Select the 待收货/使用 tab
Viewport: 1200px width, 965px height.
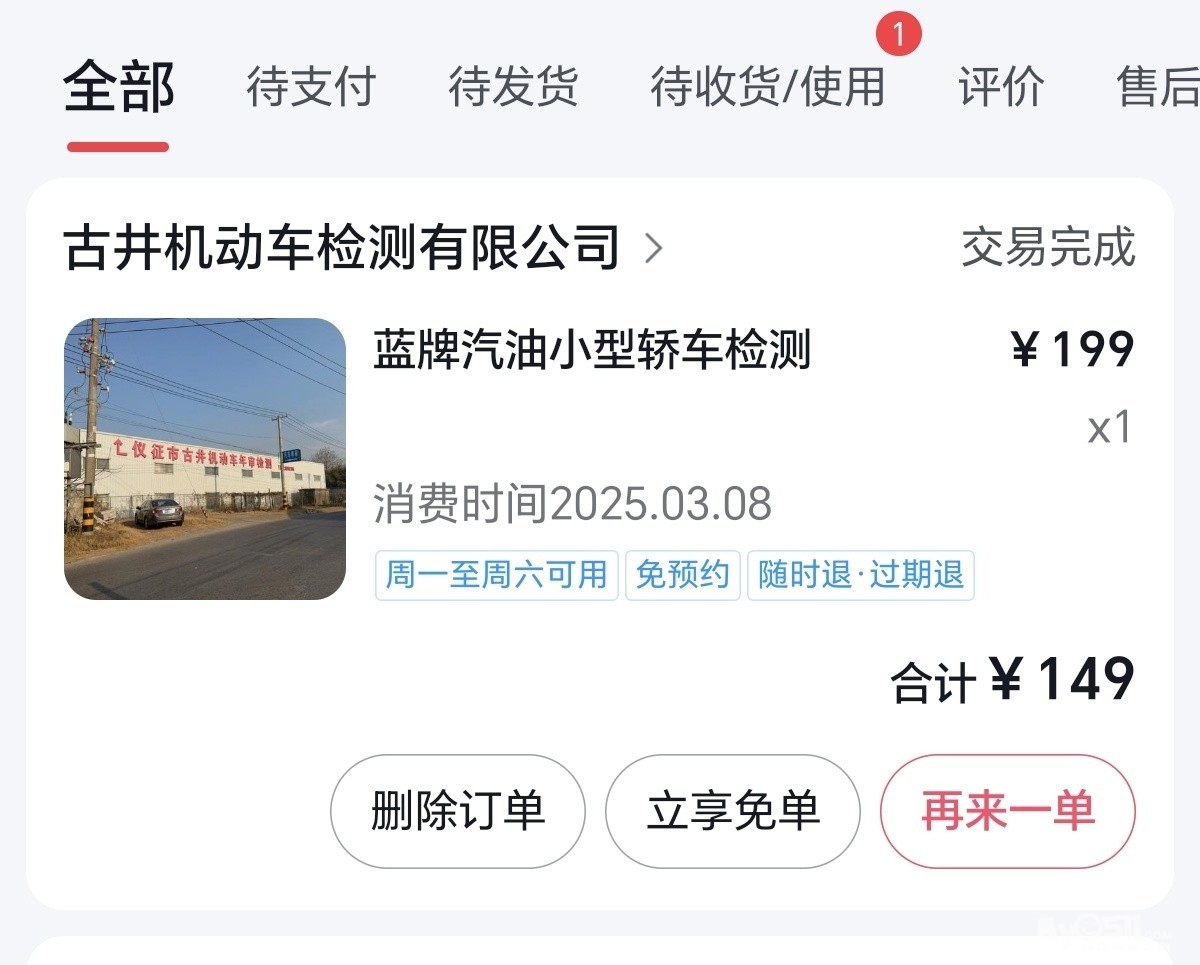coord(768,87)
